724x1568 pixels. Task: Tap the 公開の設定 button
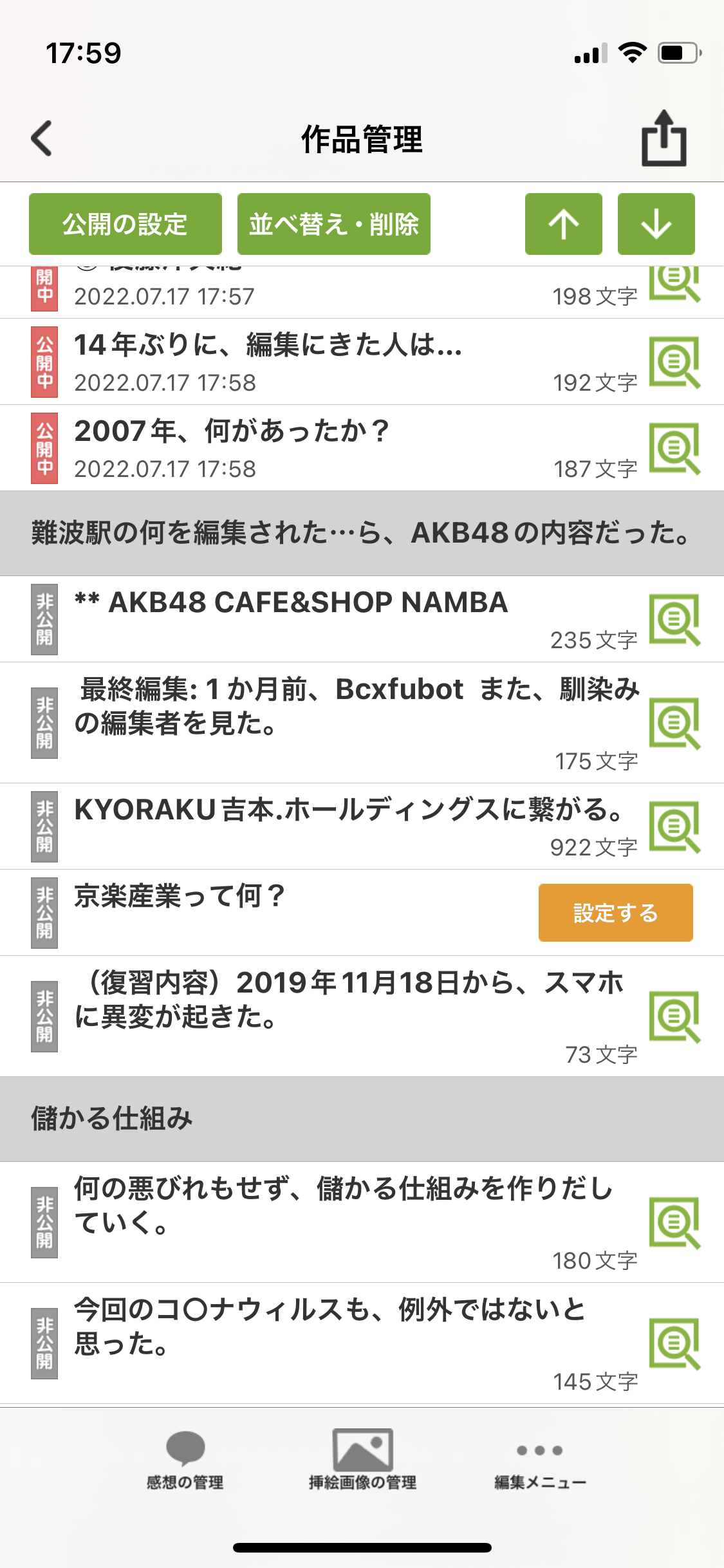125,224
